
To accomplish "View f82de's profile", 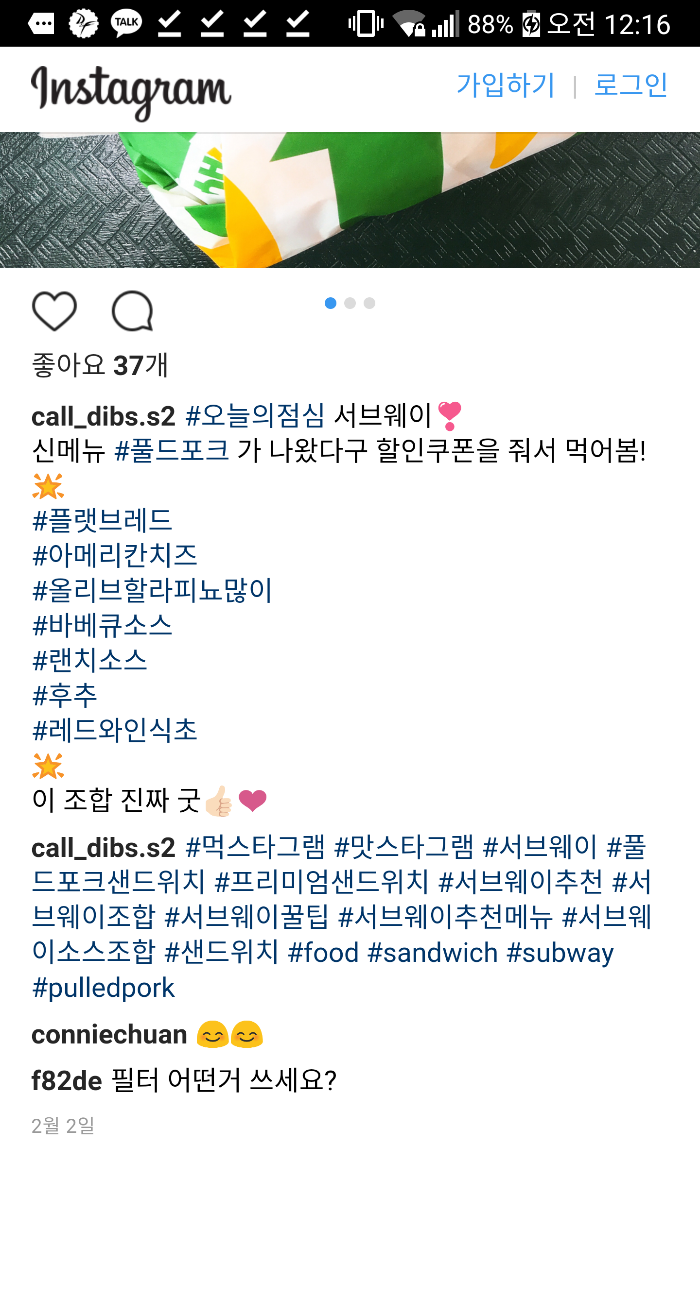I will [x=67, y=1081].
